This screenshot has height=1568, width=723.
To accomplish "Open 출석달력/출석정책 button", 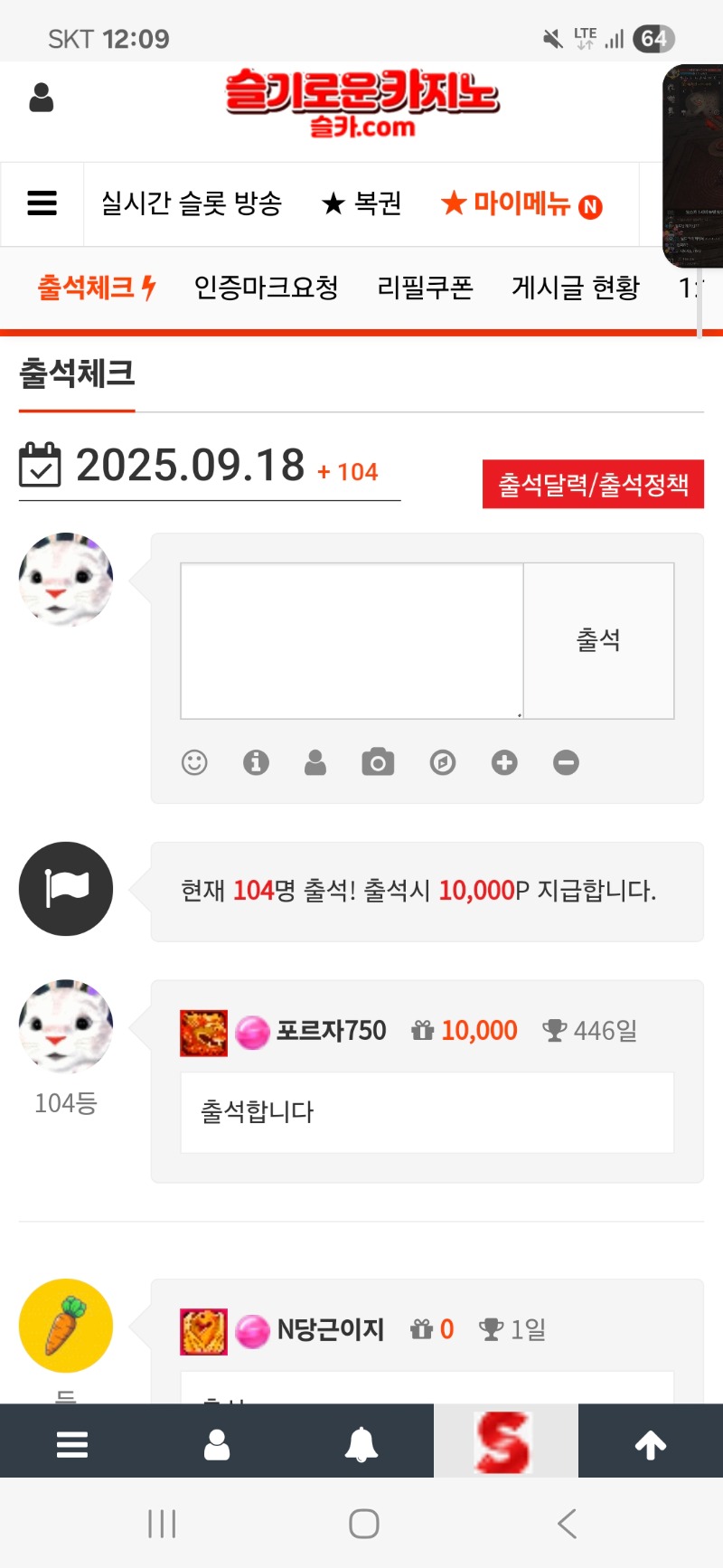I will pyautogui.click(x=593, y=485).
